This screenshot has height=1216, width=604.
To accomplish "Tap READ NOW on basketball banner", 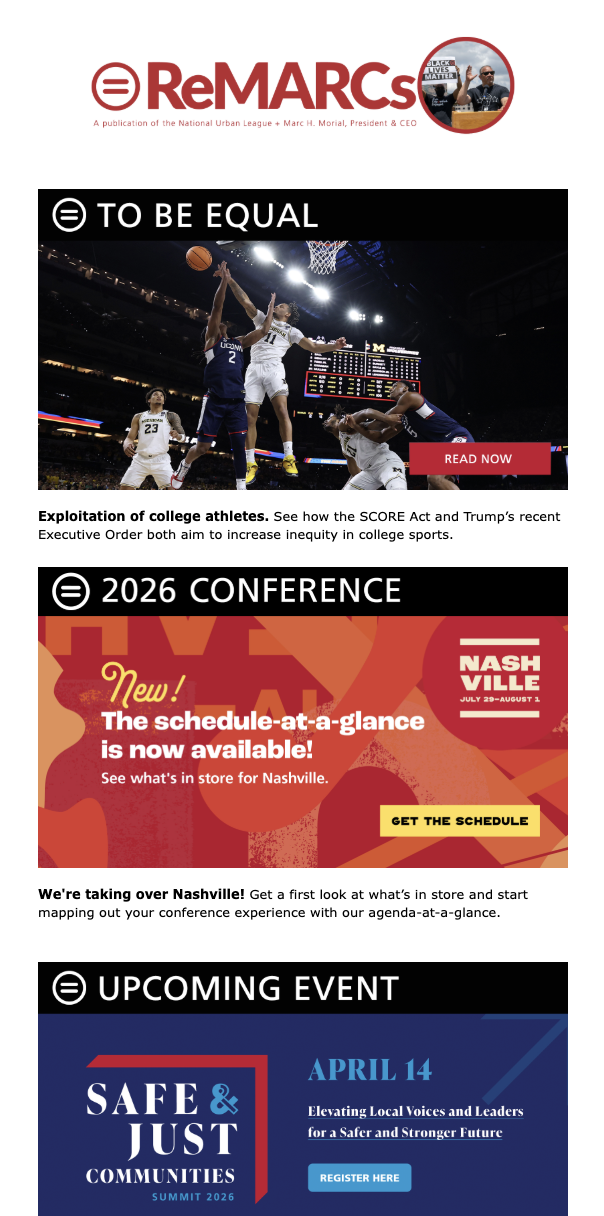I will 479,459.
